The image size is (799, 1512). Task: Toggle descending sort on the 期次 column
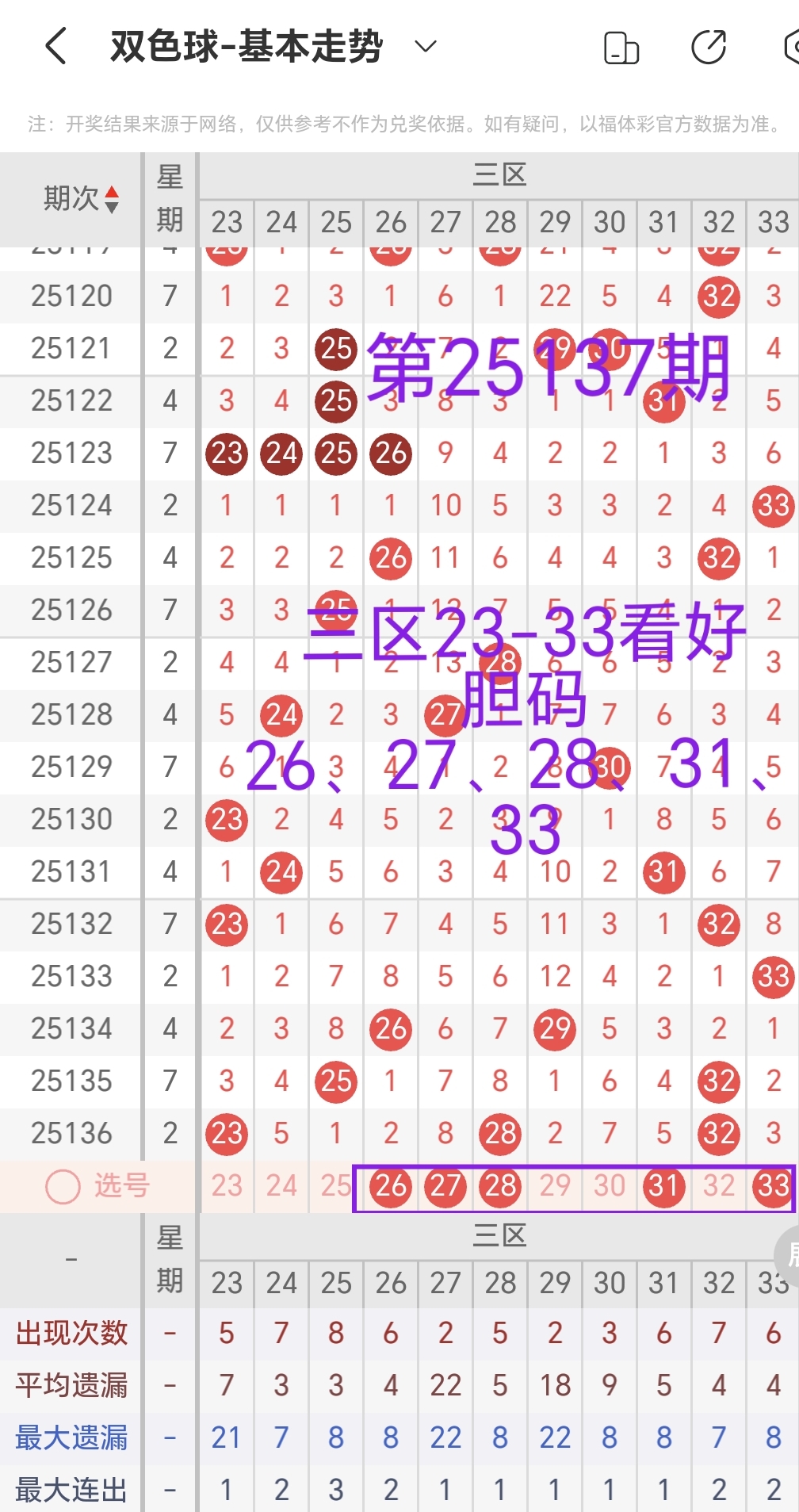[113, 205]
